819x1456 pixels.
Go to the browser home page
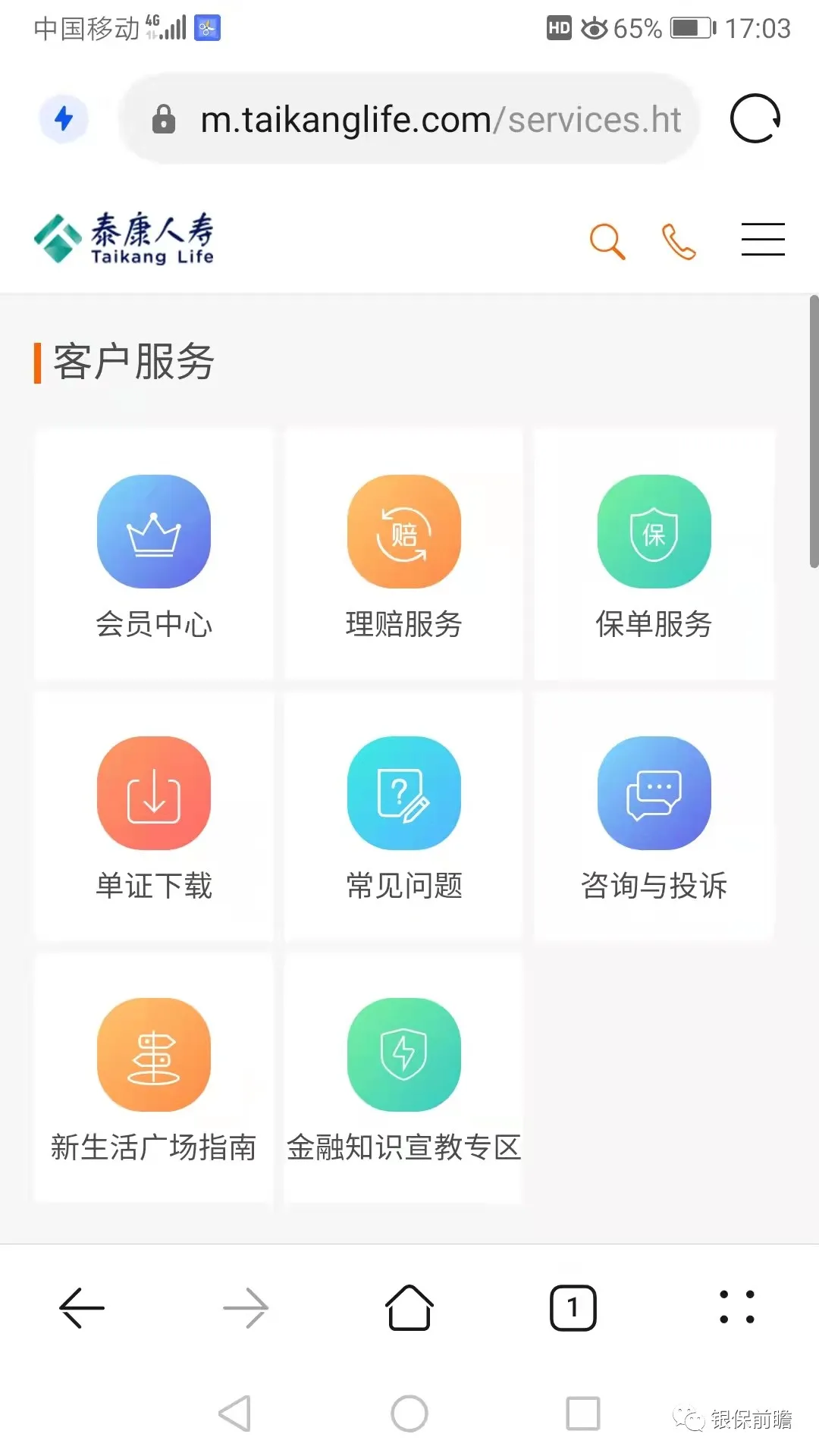pos(409,1307)
